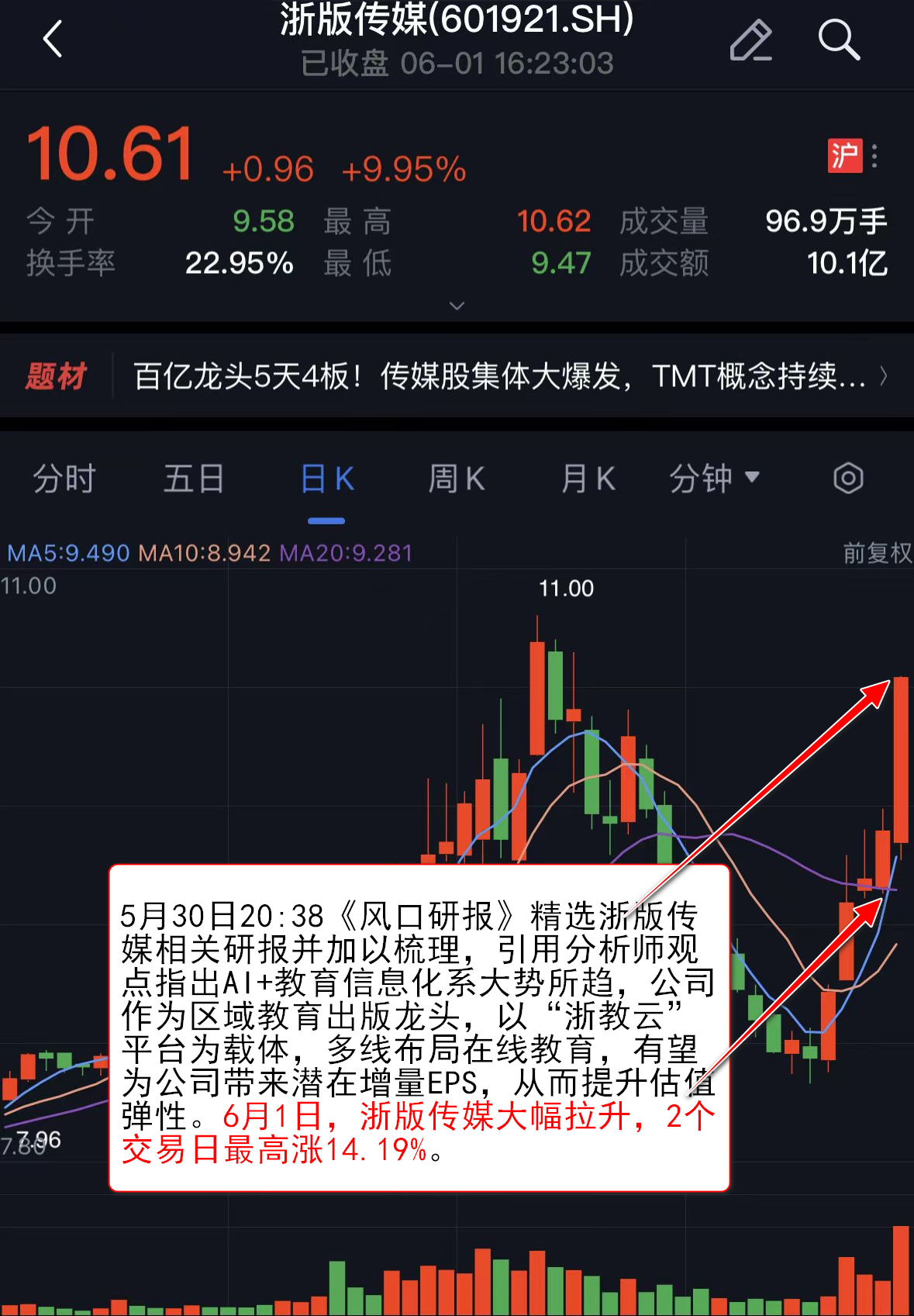
Task: Tap the pencil edit icon
Action: 750,40
